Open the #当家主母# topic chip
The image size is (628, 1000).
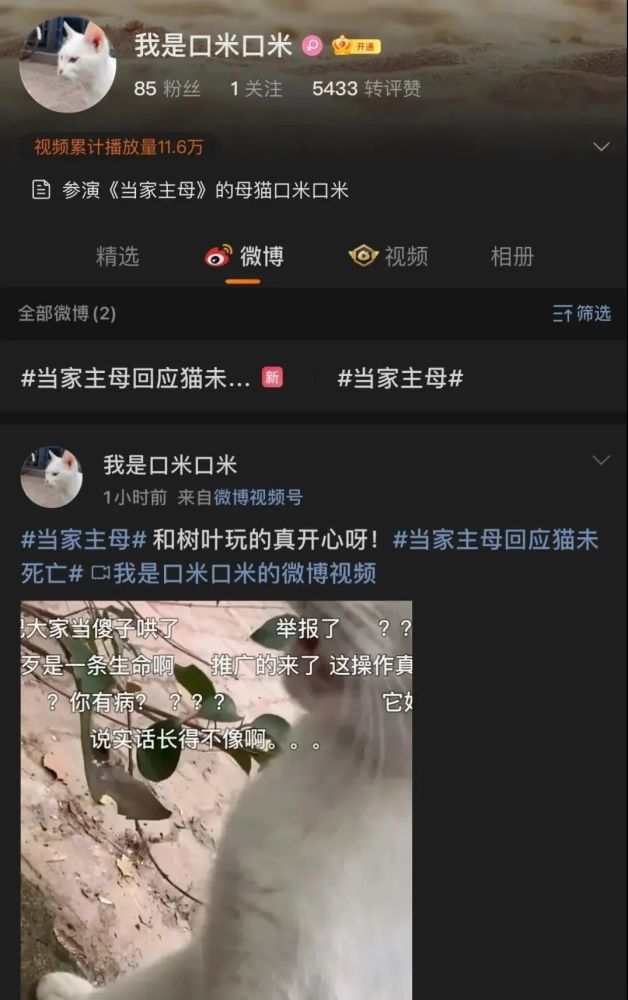(x=400, y=378)
